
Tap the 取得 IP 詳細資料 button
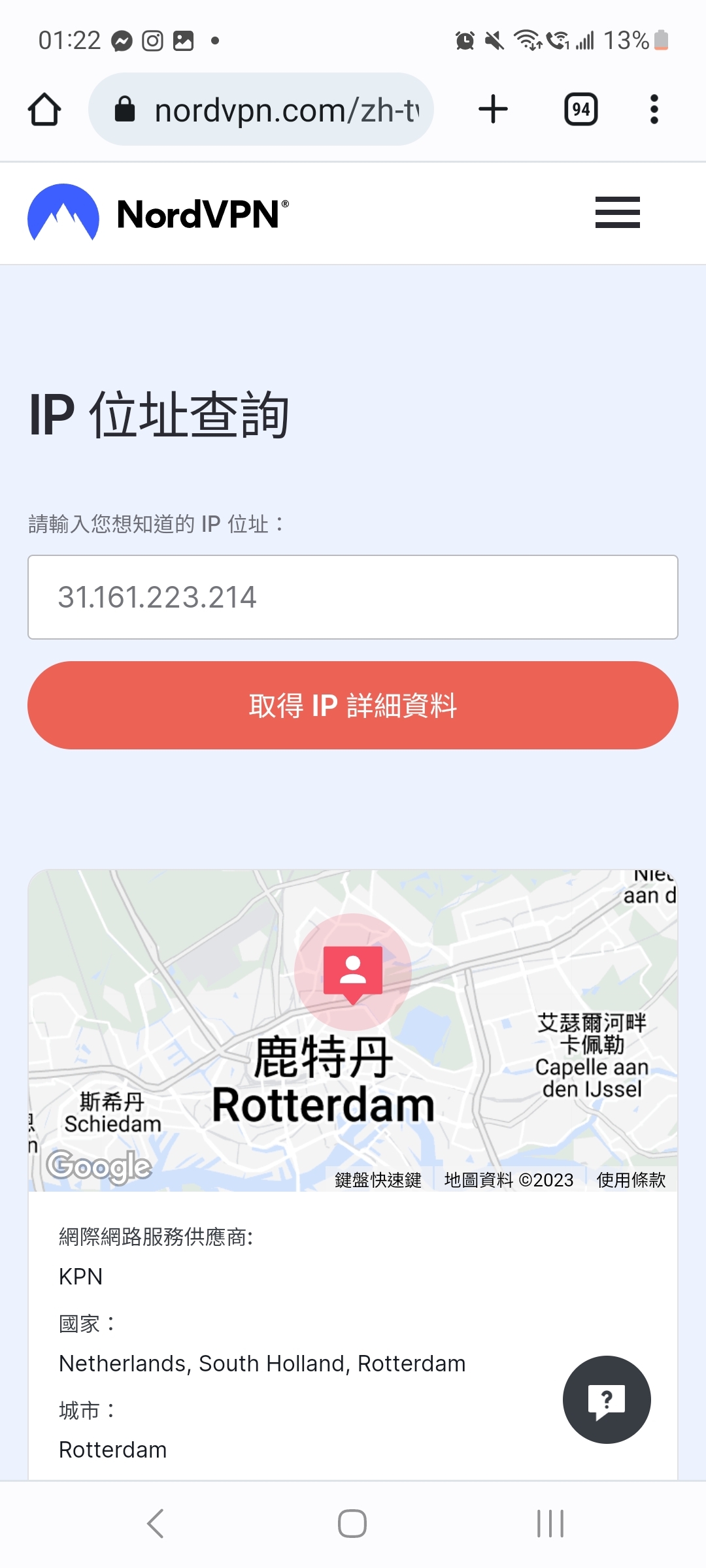pos(353,706)
